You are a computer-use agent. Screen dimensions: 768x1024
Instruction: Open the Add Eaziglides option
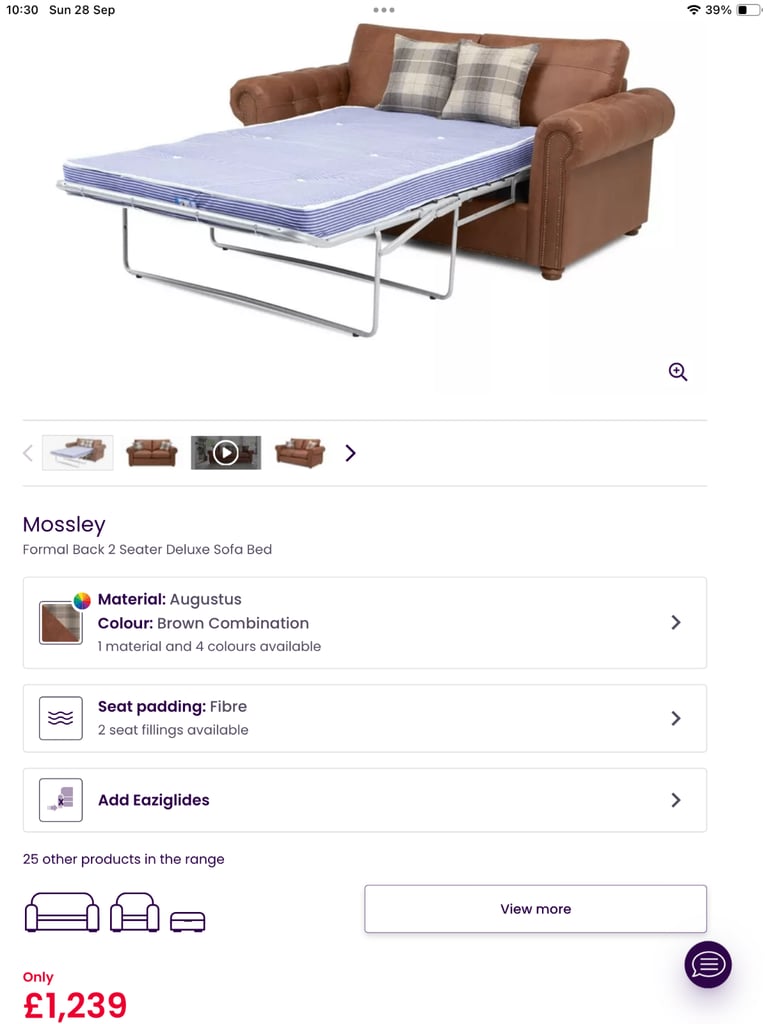(364, 800)
